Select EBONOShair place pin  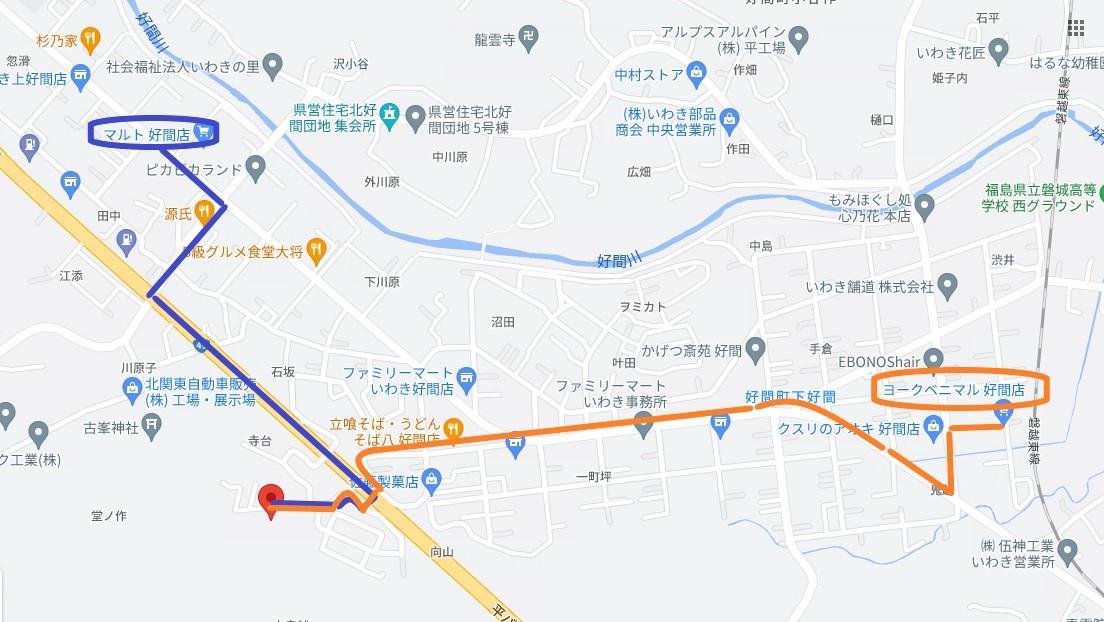pyautogui.click(x=934, y=358)
